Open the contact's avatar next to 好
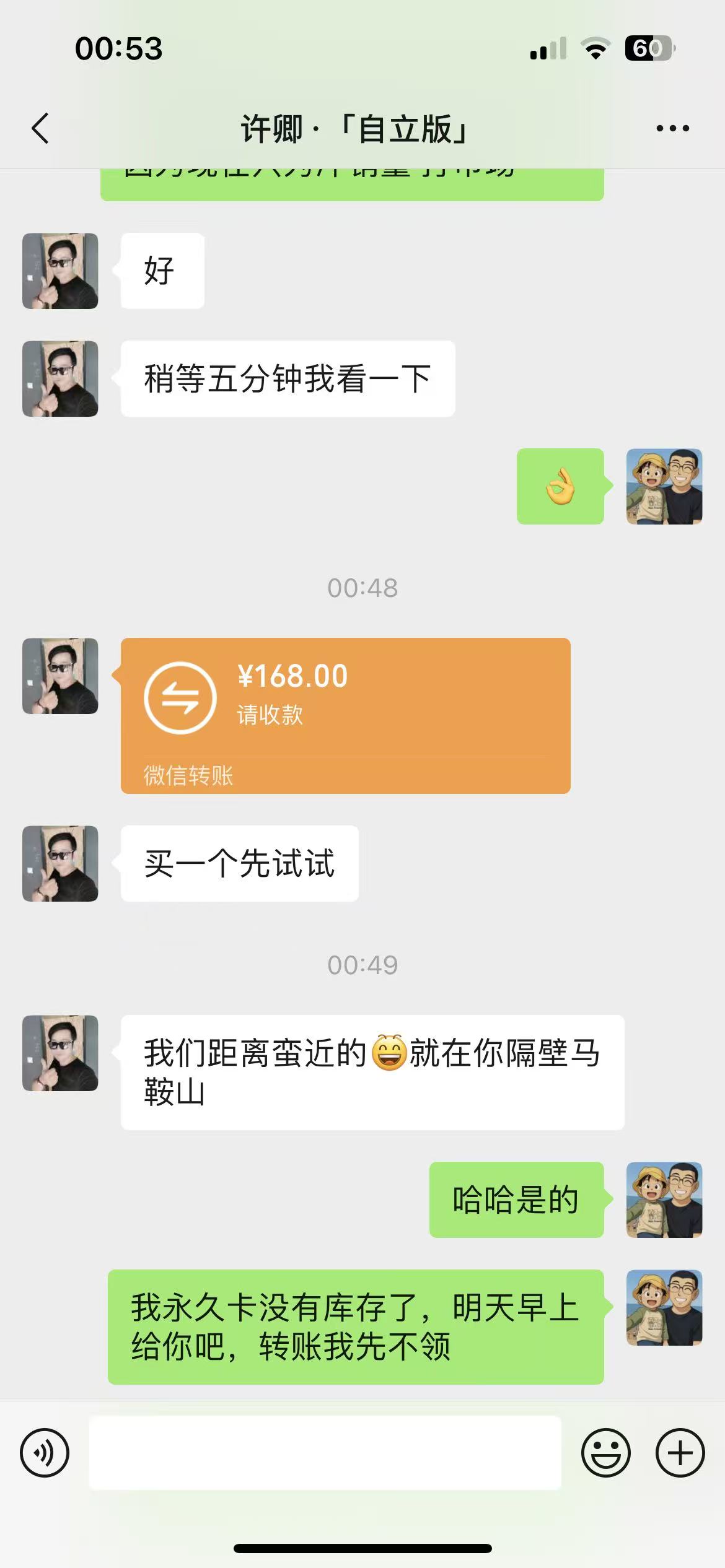 [x=59, y=269]
